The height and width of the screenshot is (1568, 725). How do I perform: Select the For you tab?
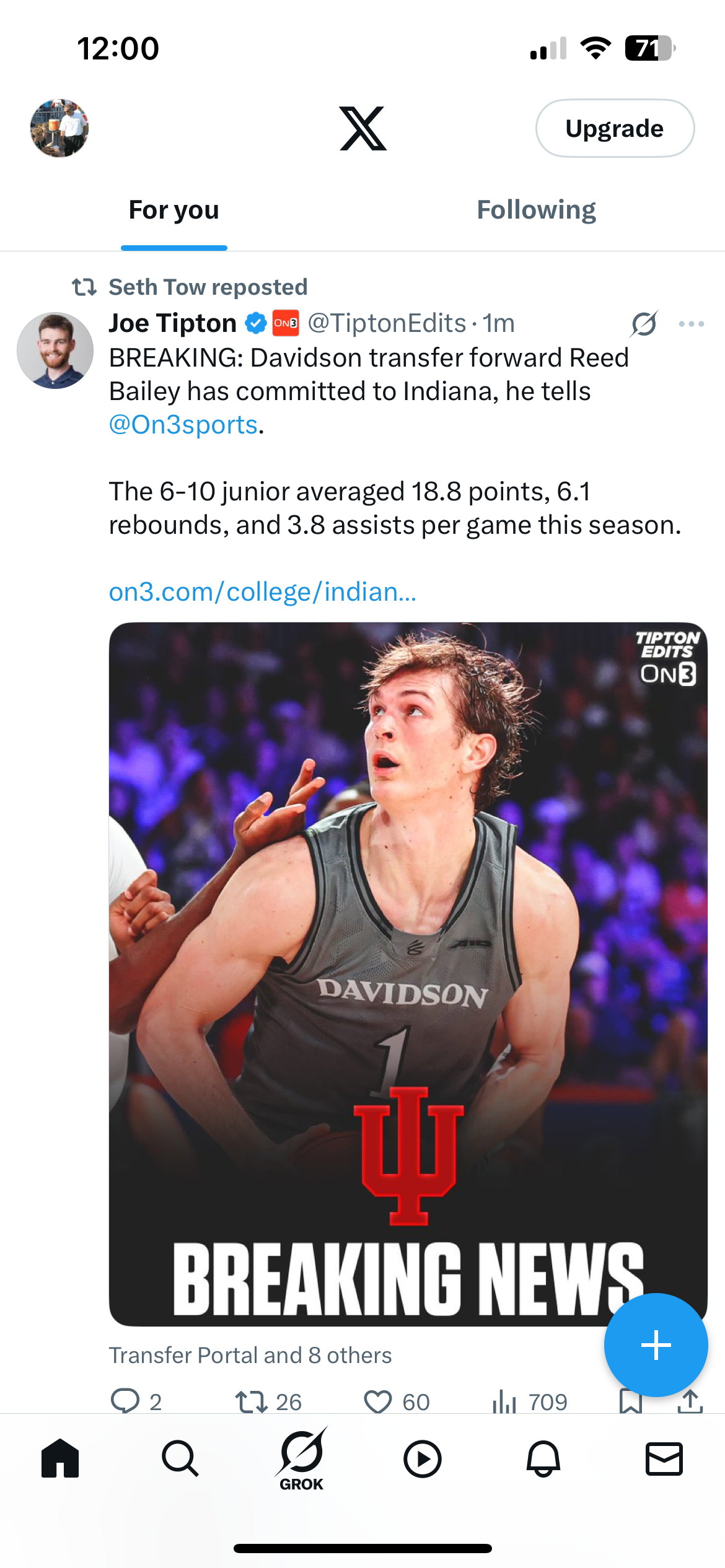[174, 210]
